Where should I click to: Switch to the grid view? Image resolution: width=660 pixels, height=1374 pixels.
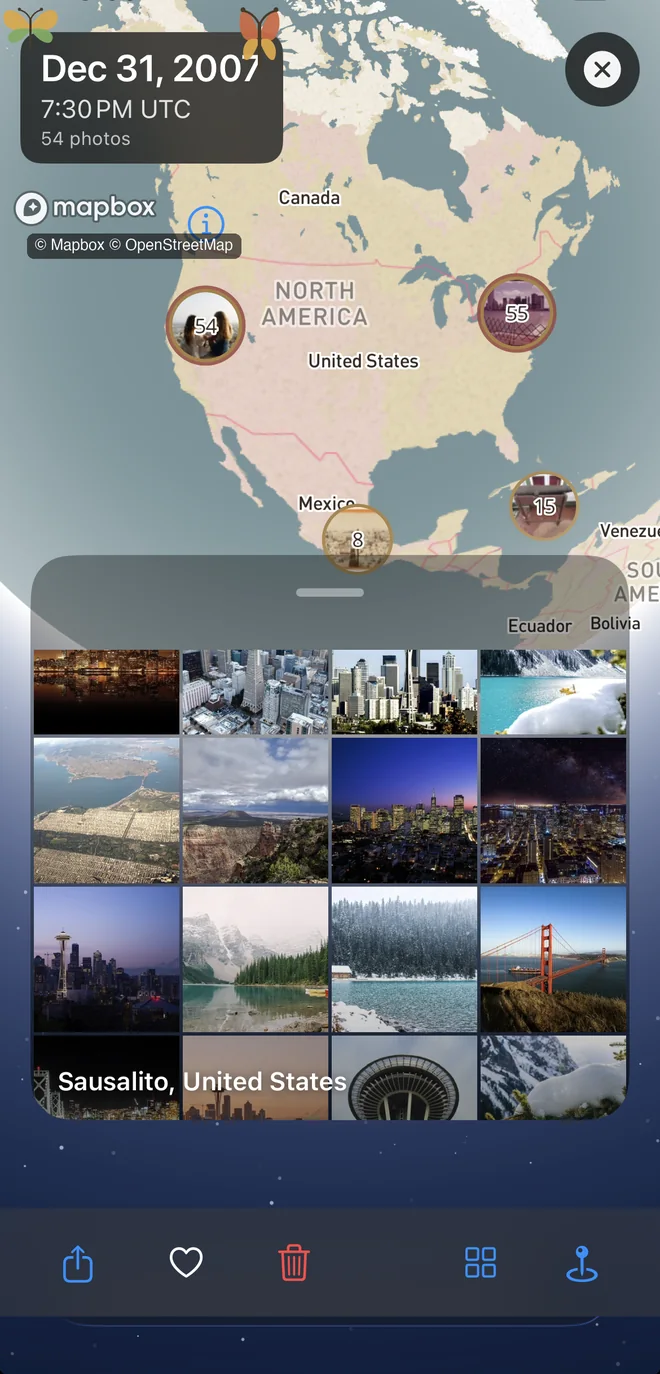[x=480, y=1262]
